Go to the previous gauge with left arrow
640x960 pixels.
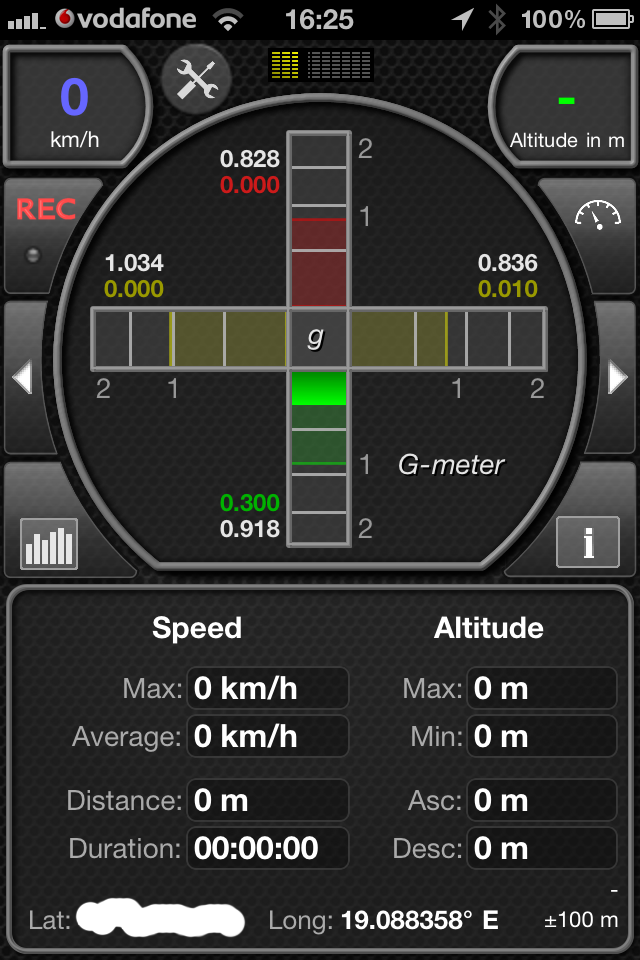coord(22,378)
